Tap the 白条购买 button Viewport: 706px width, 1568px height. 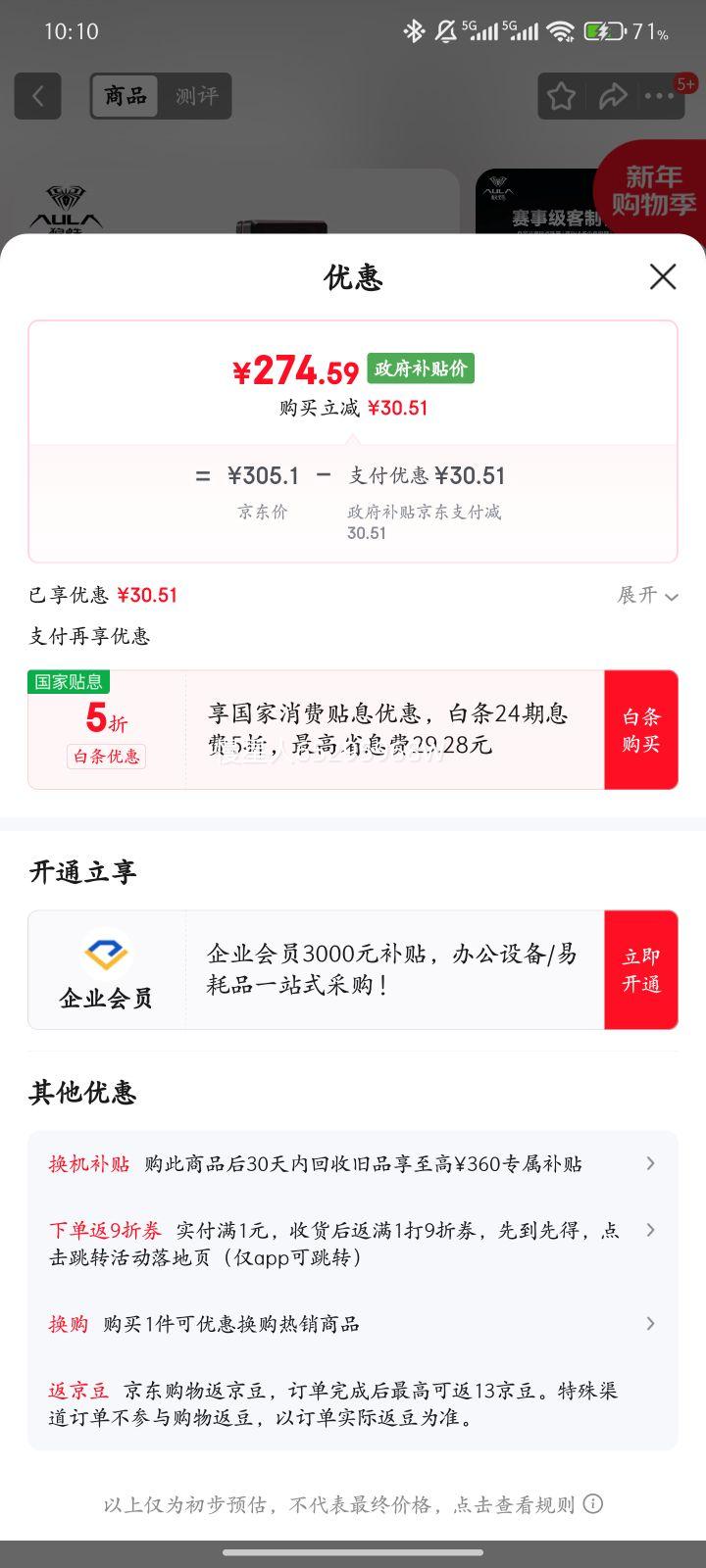[x=640, y=730]
